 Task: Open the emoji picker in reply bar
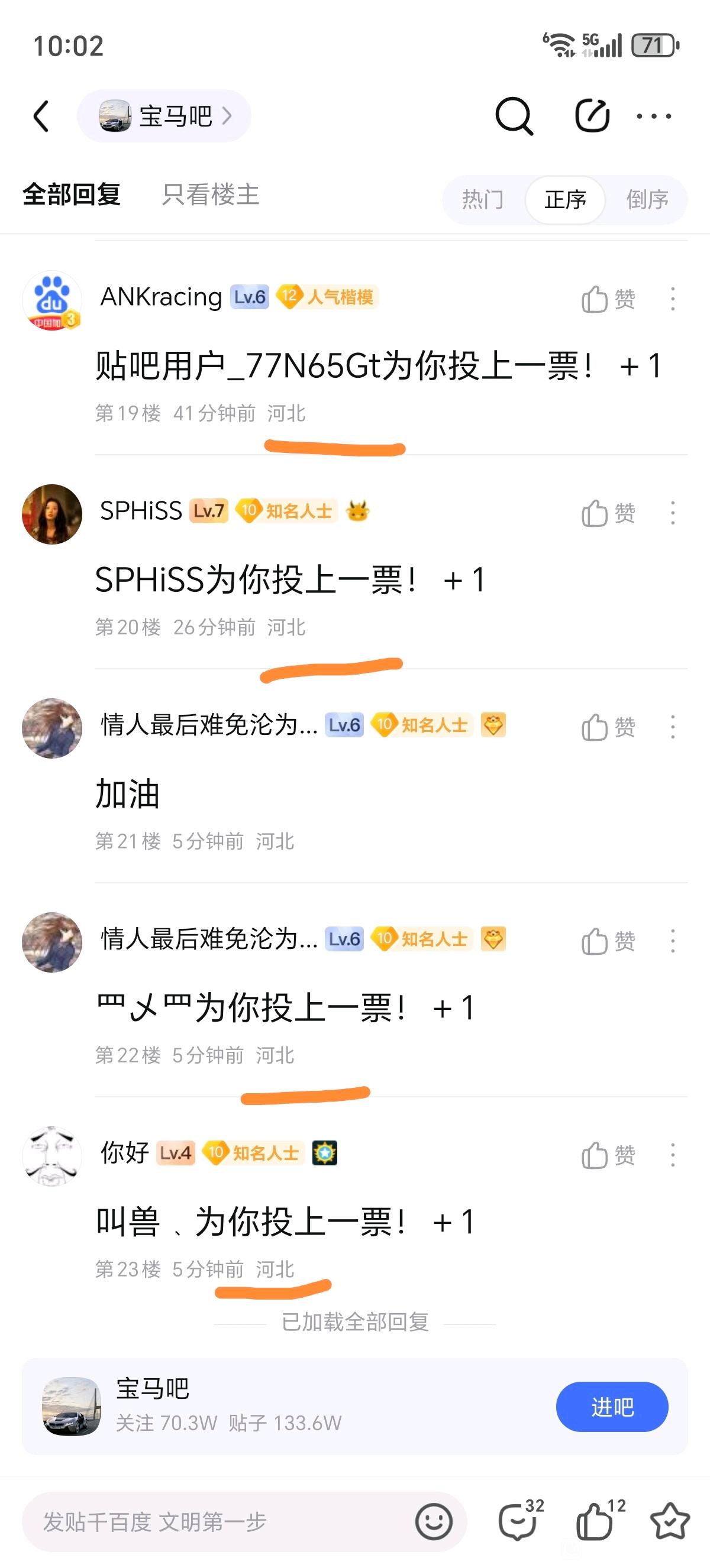tap(434, 1522)
